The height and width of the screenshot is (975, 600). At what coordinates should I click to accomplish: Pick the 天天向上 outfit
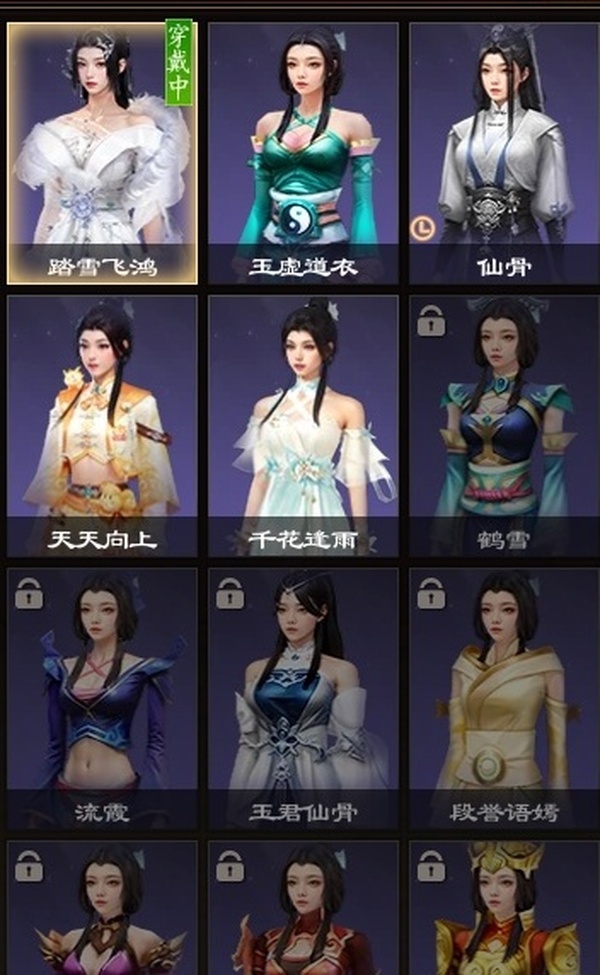coord(102,425)
